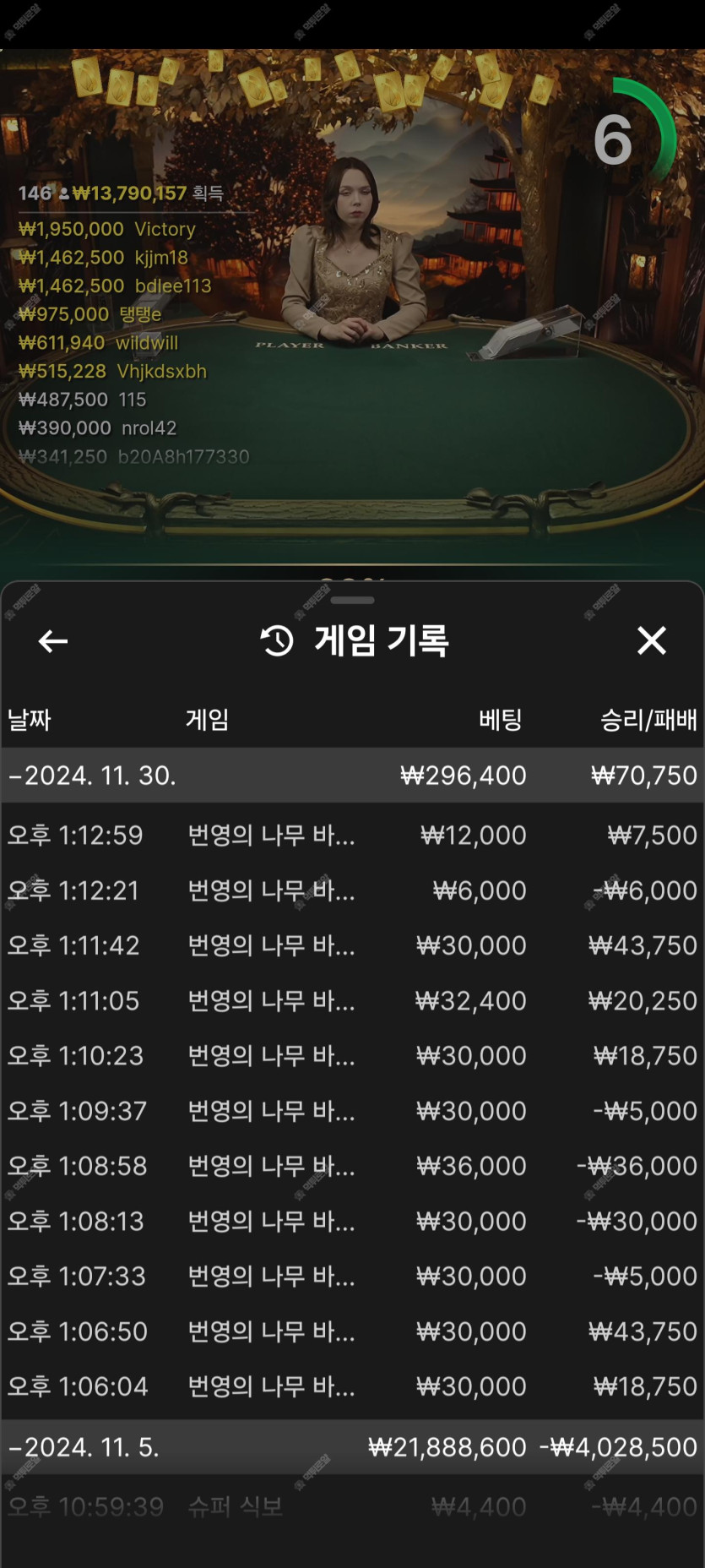This screenshot has width=705, height=1568.
Task: View details of the 오후 1:11:42 round
Action: 352,945
